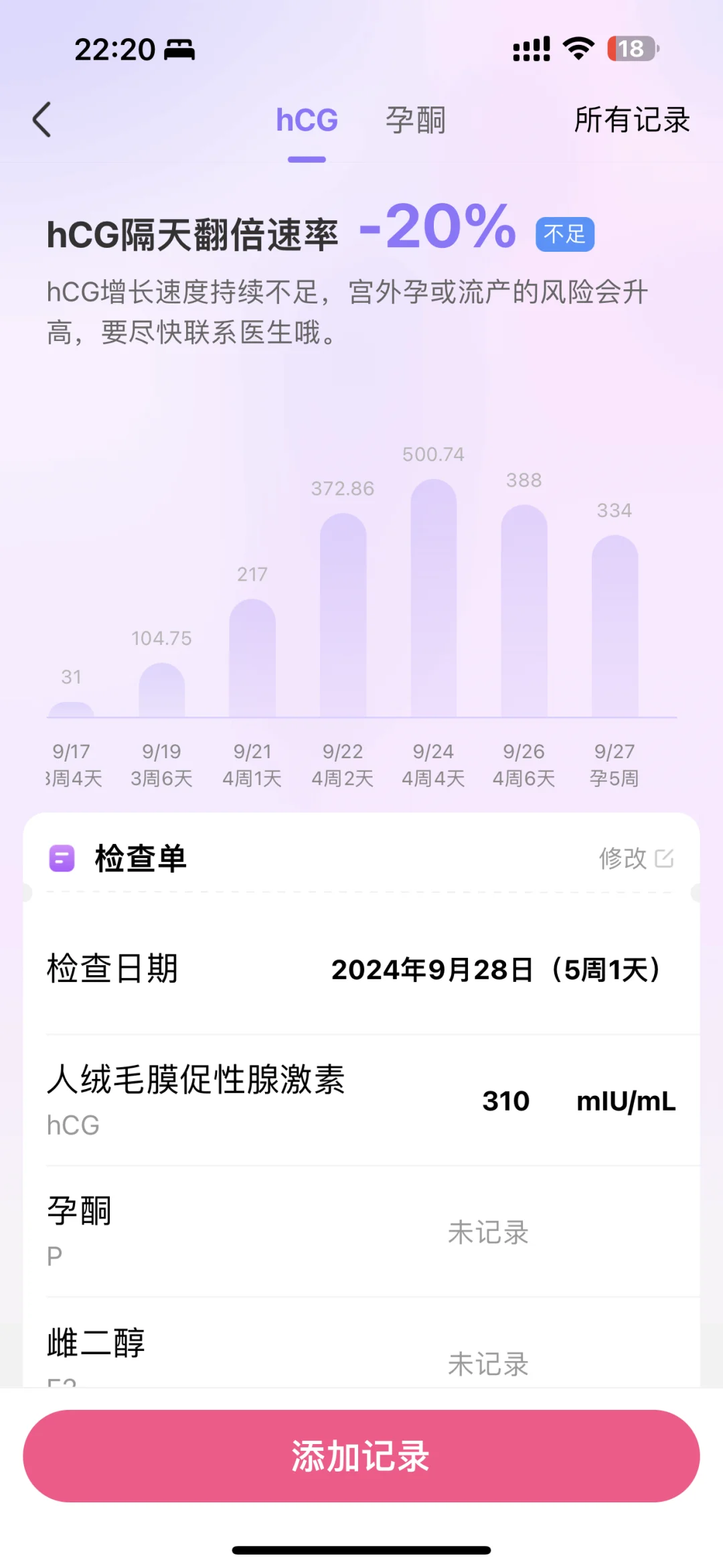The width and height of the screenshot is (723, 1568).
Task: Open 所有记录 all records
Action: tap(631, 121)
